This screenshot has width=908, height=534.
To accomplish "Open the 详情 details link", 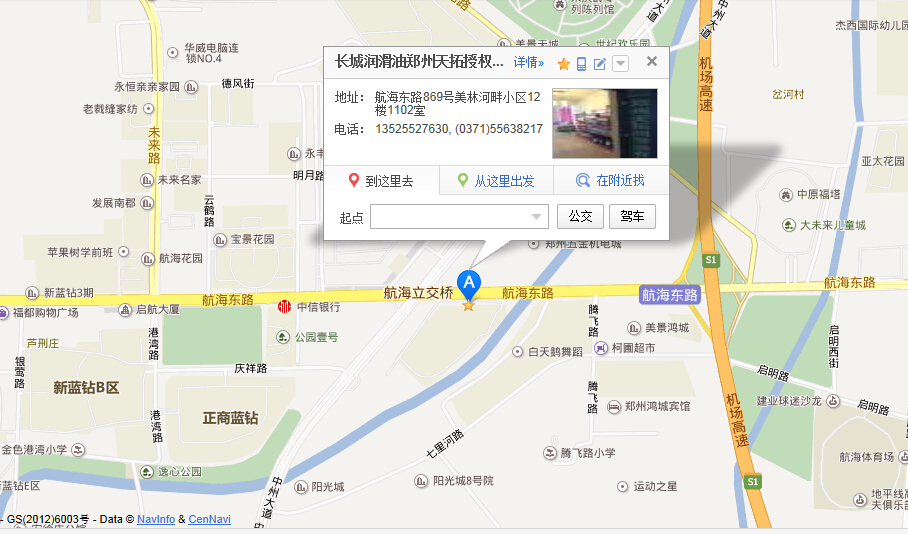I will pos(528,63).
